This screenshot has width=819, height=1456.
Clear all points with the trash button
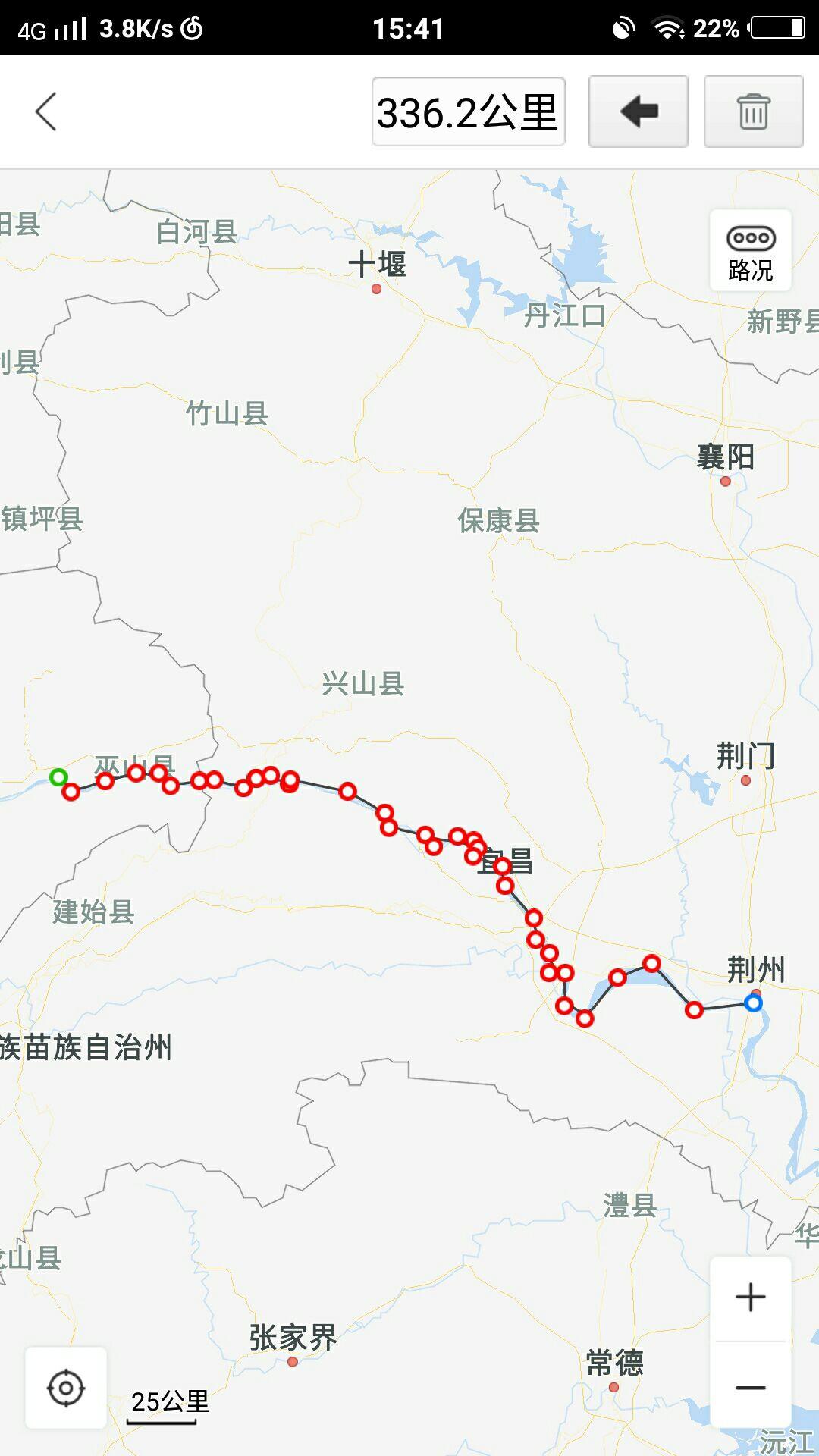point(753,111)
